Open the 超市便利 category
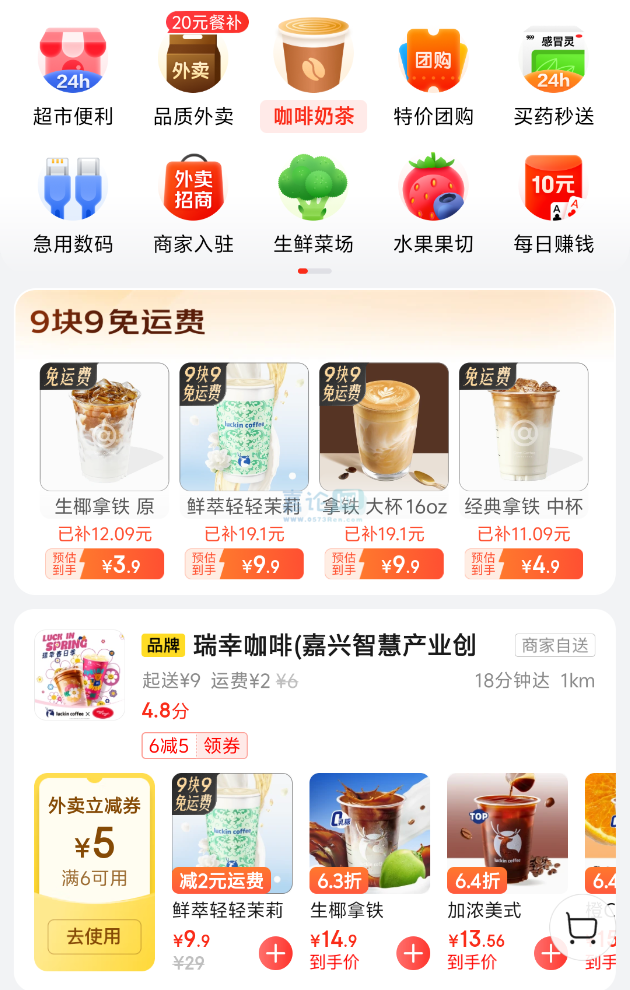This screenshot has width=630, height=990. [73, 76]
